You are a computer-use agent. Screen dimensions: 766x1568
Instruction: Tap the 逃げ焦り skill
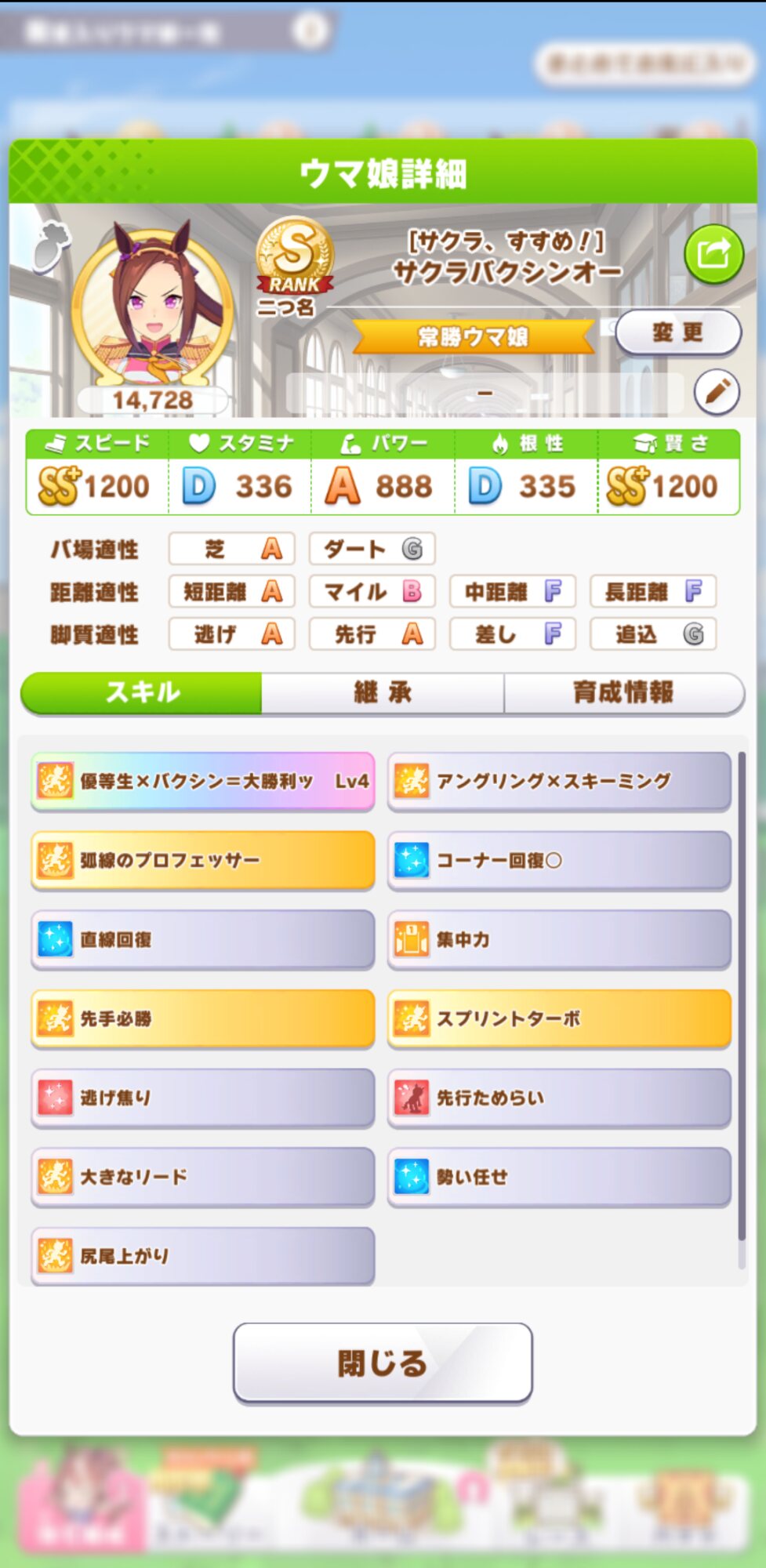tap(202, 1098)
